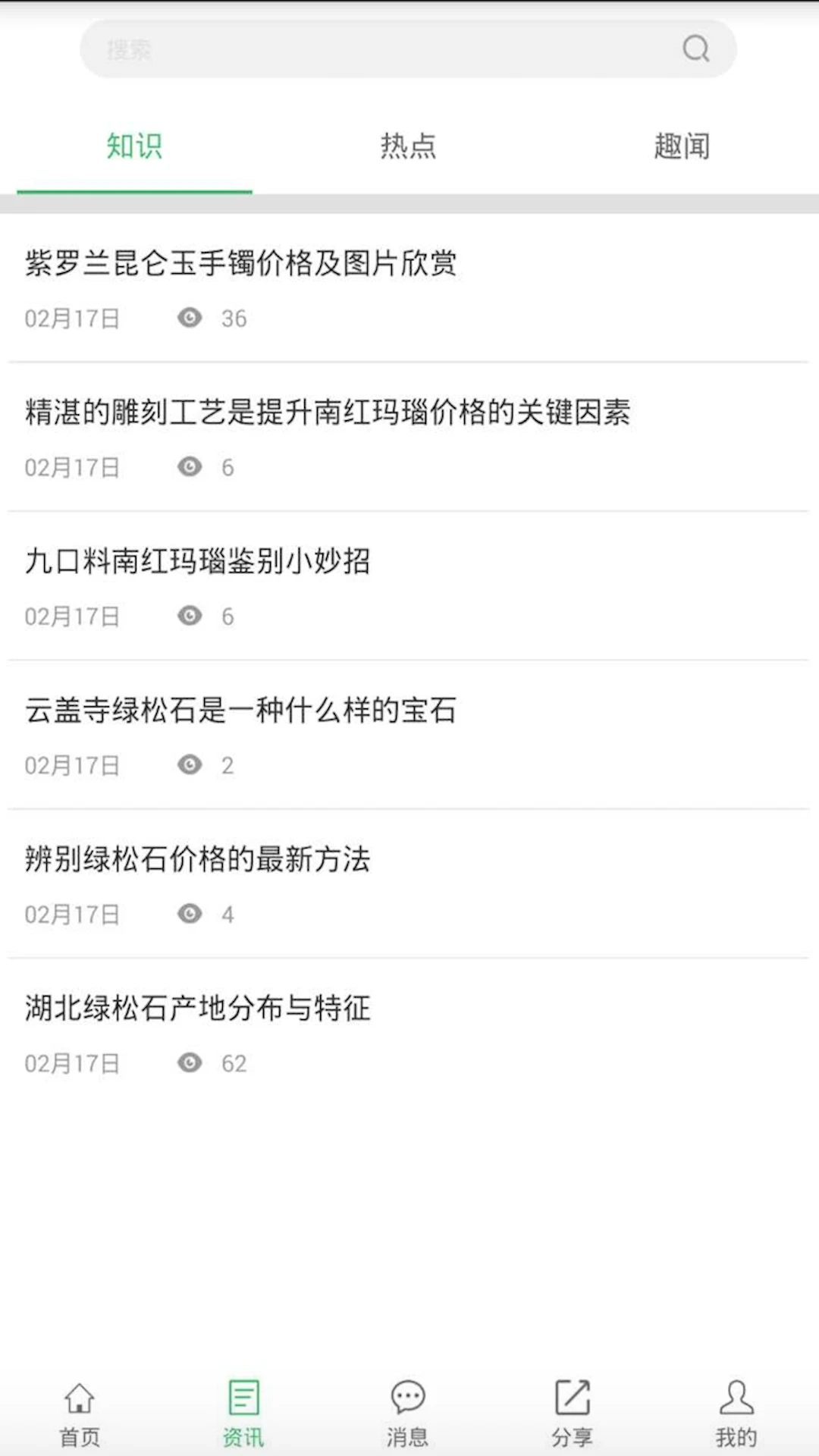Switch to the 热点 tab

(x=408, y=146)
